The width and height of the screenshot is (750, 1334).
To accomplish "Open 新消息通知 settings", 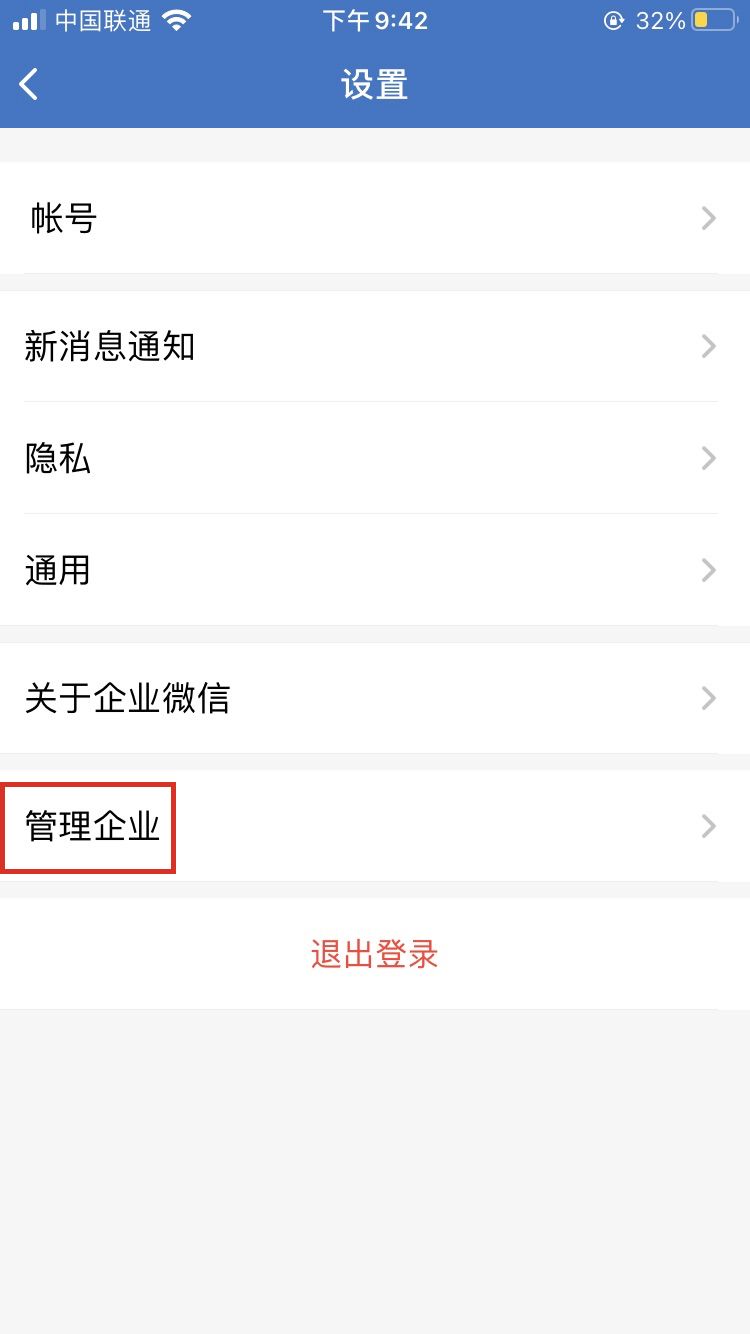I will pos(375,347).
